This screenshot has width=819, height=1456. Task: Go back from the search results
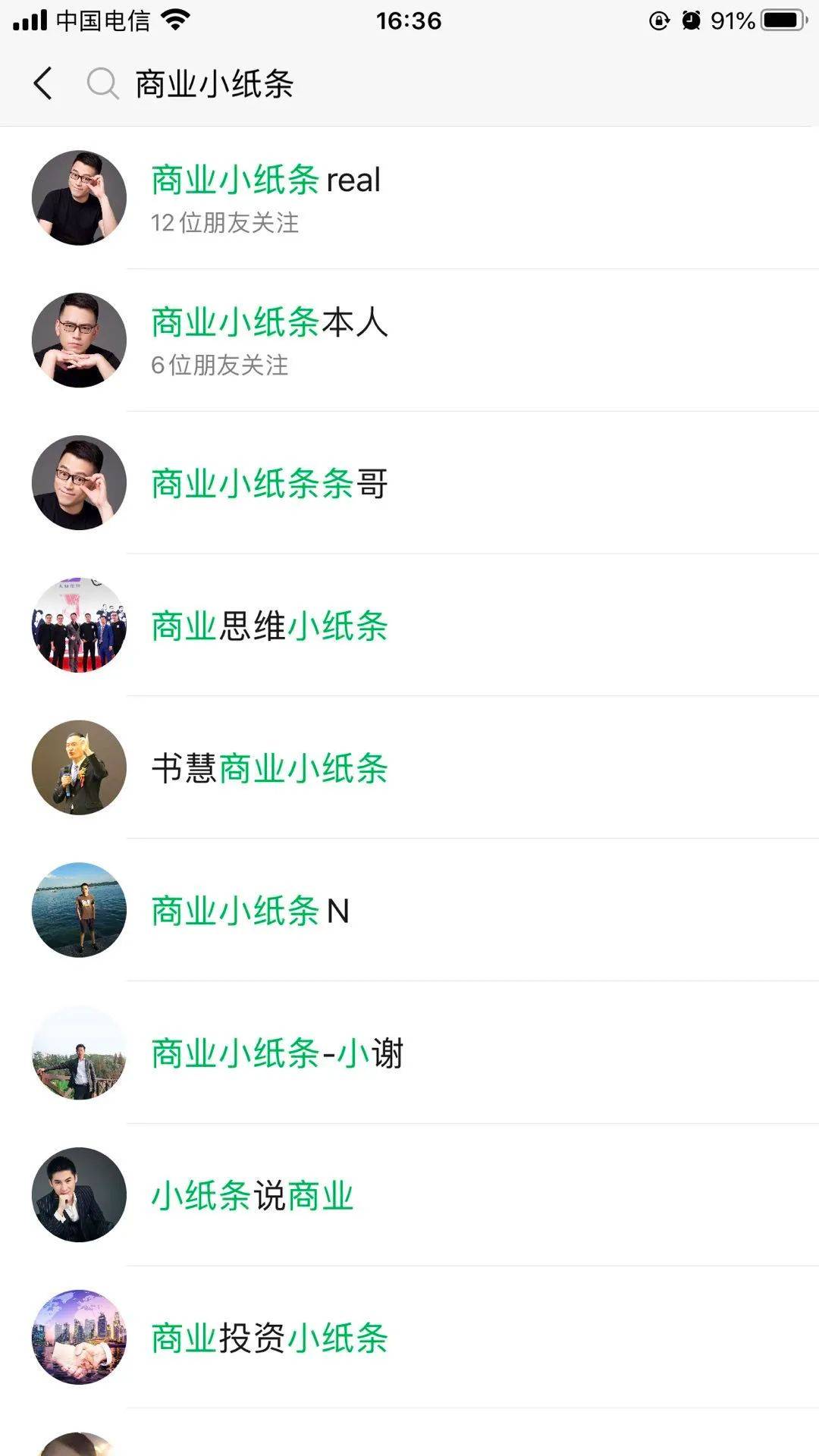pos(43,83)
